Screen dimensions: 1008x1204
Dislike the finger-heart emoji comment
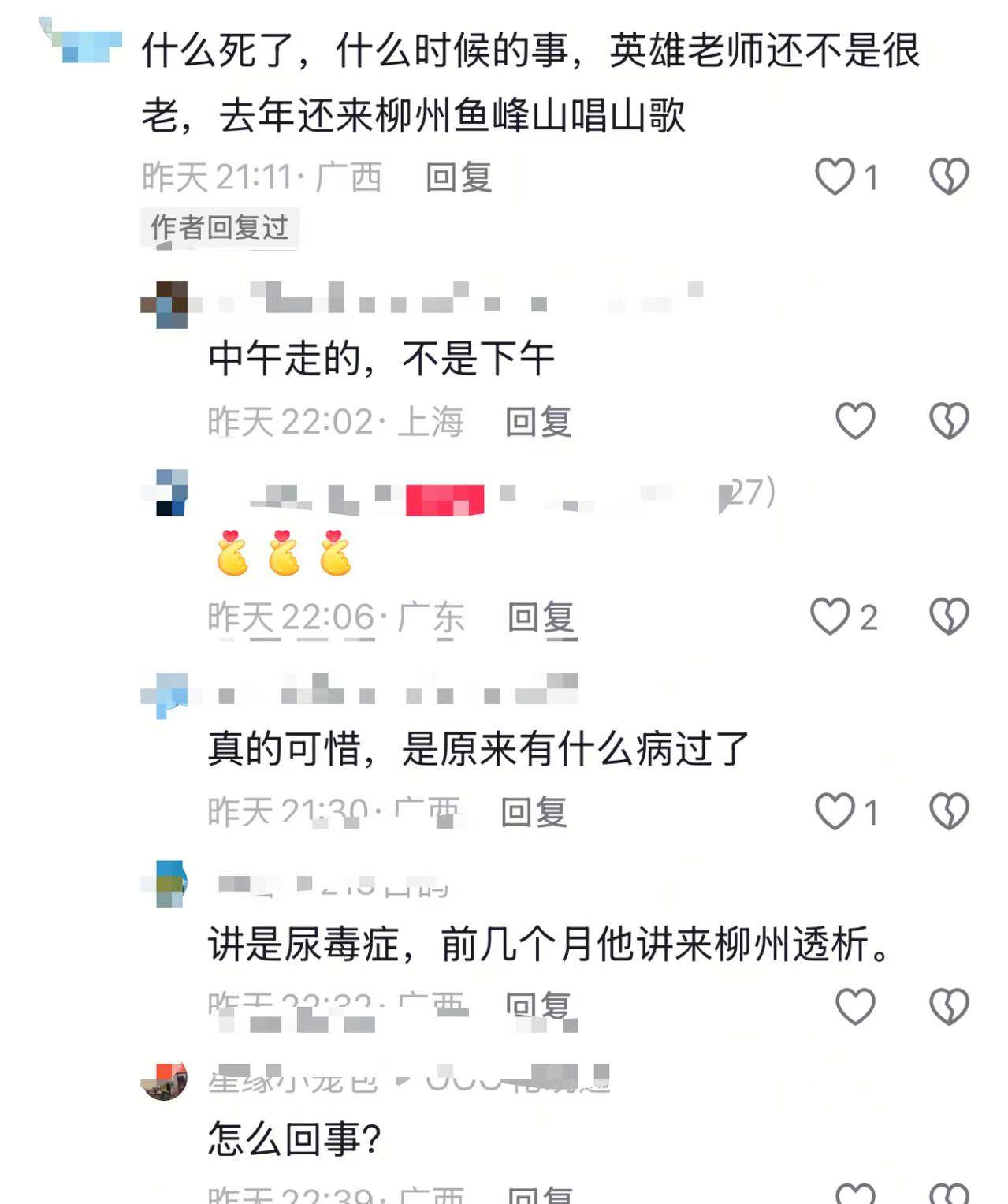pyautogui.click(x=949, y=617)
